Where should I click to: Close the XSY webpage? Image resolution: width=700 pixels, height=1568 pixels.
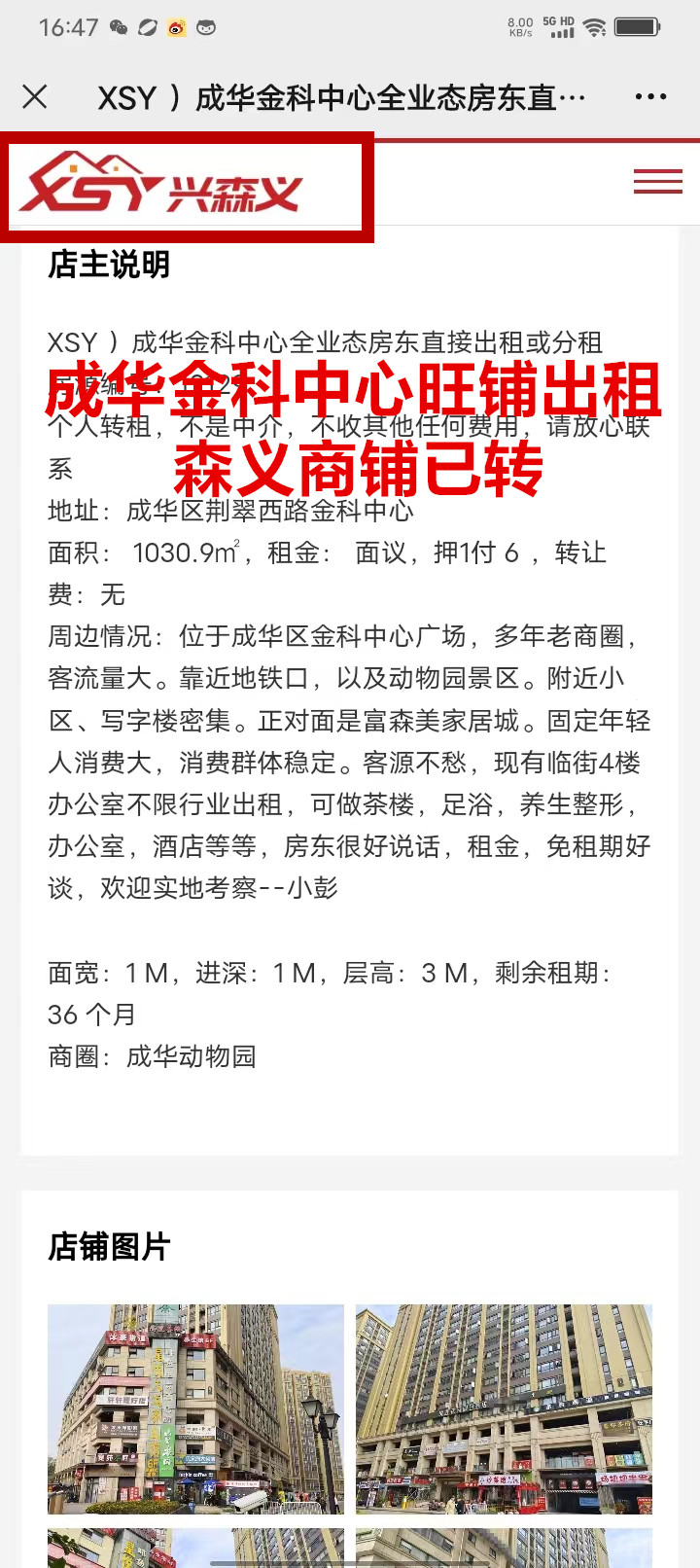(x=35, y=96)
